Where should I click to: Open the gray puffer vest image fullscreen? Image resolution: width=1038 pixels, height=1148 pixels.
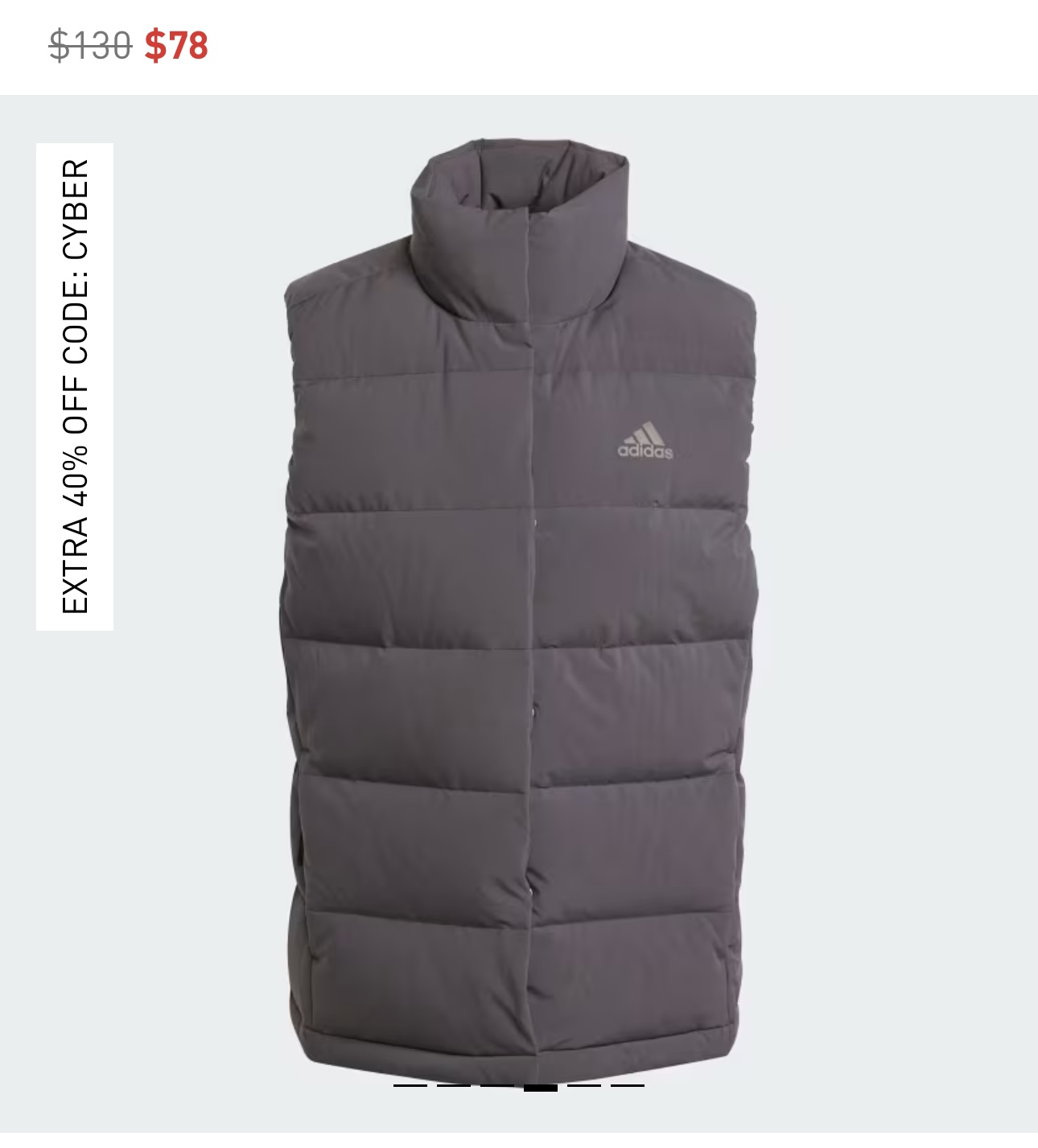(x=519, y=611)
